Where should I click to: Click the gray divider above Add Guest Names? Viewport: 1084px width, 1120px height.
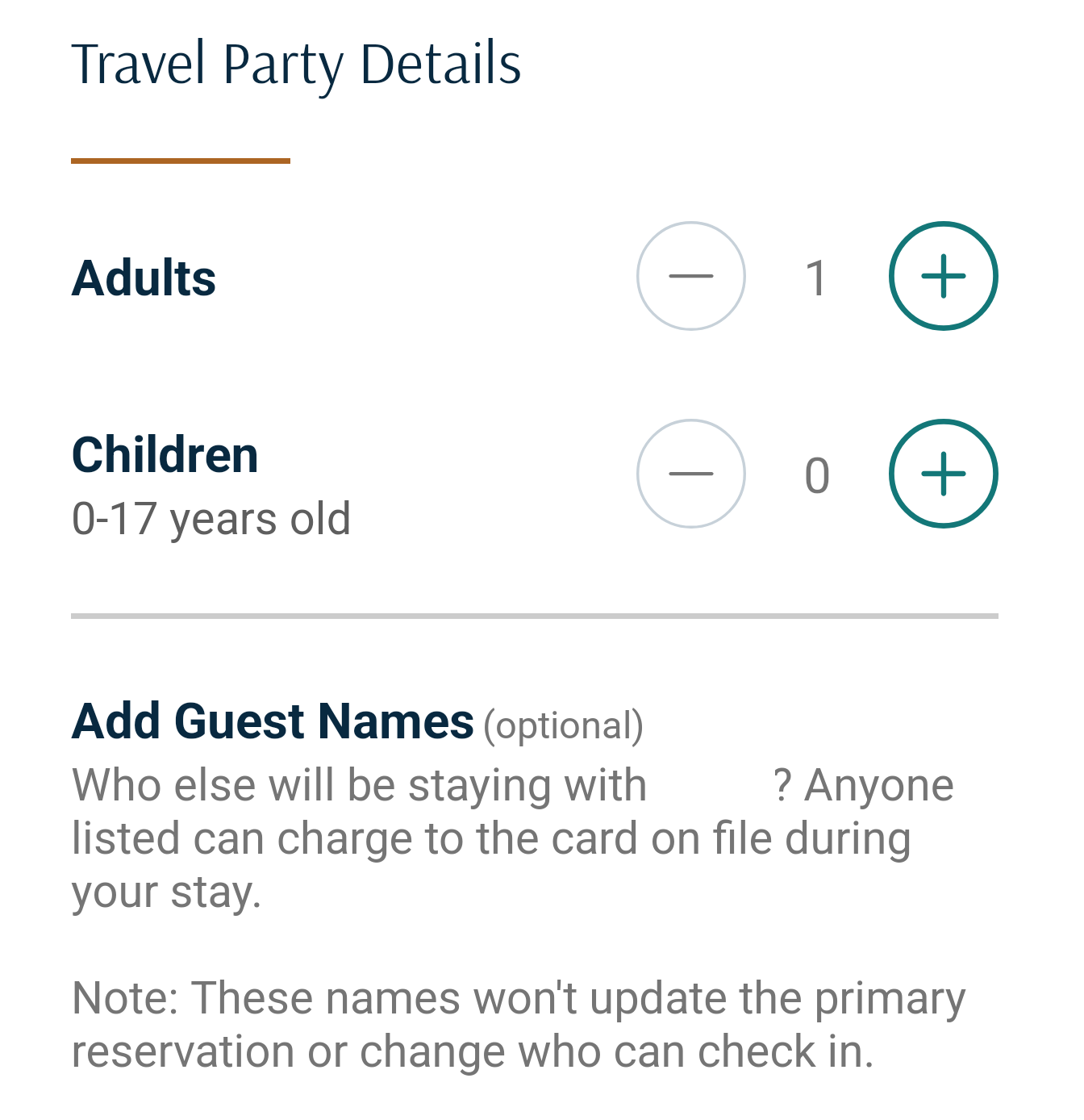click(x=536, y=615)
